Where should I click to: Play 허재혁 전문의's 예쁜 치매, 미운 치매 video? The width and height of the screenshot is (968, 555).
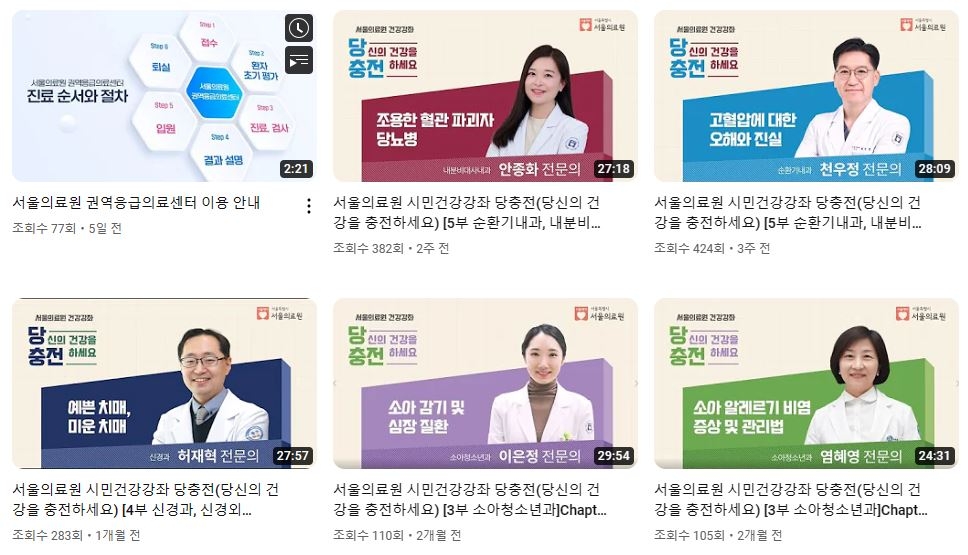point(164,384)
